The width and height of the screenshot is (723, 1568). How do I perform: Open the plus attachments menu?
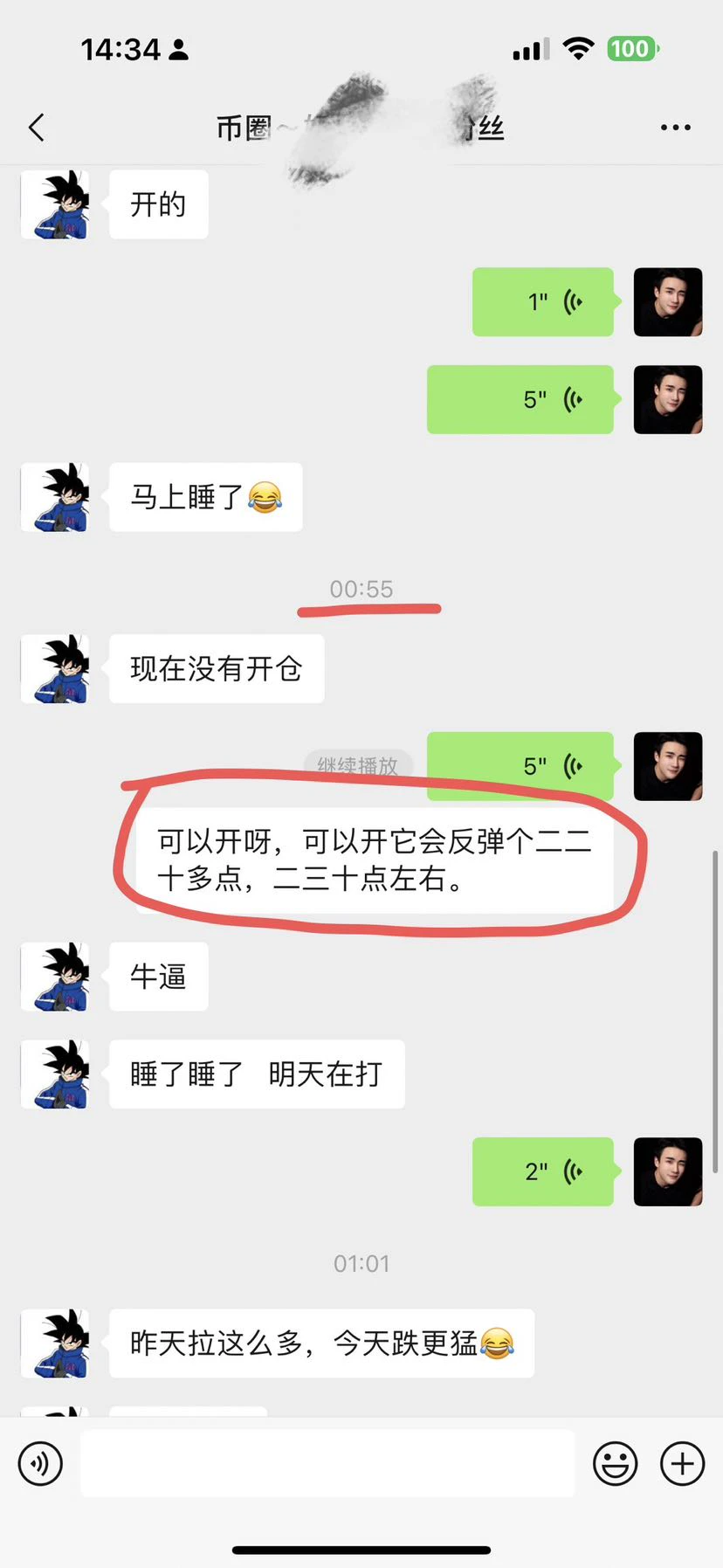pyautogui.click(x=682, y=1463)
